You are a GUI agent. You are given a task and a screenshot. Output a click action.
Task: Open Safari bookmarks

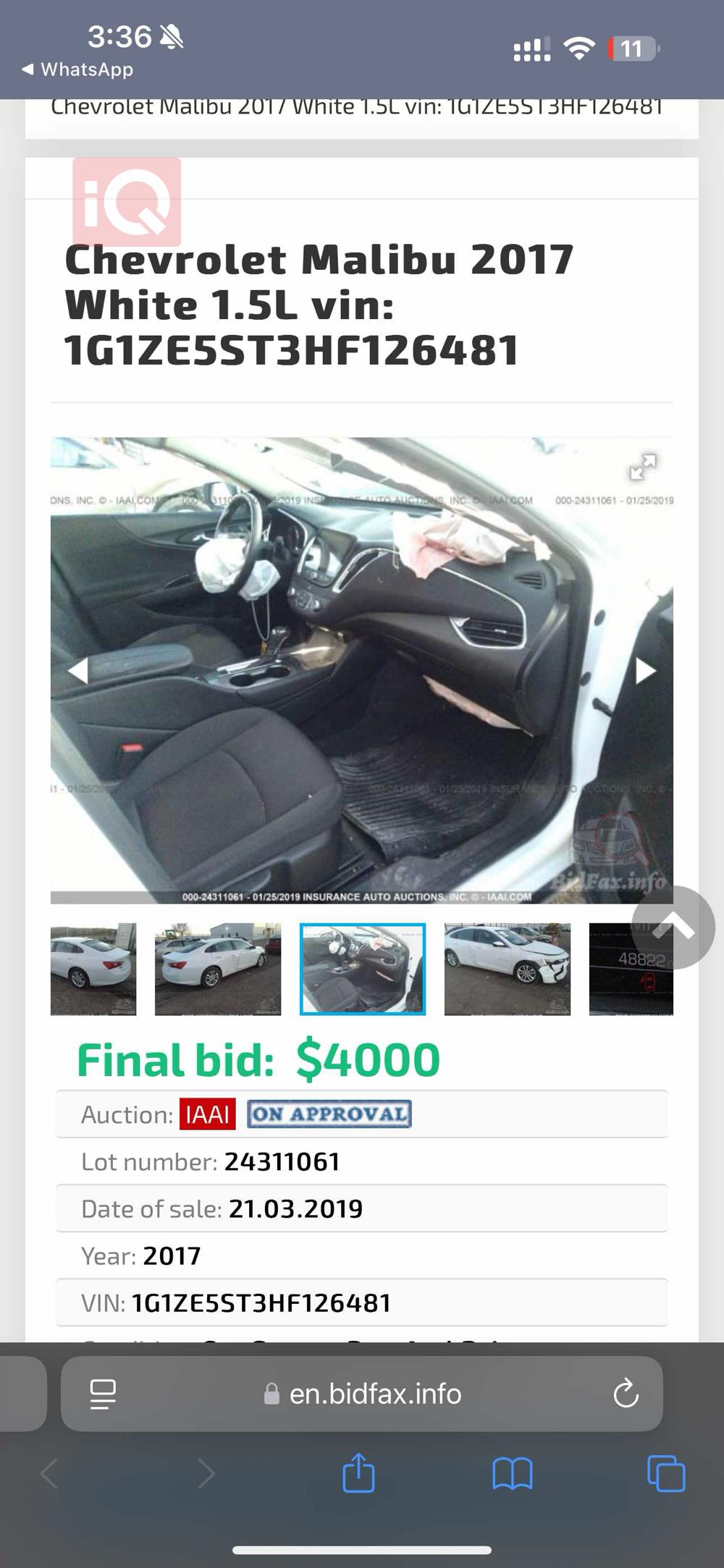coord(513,1473)
